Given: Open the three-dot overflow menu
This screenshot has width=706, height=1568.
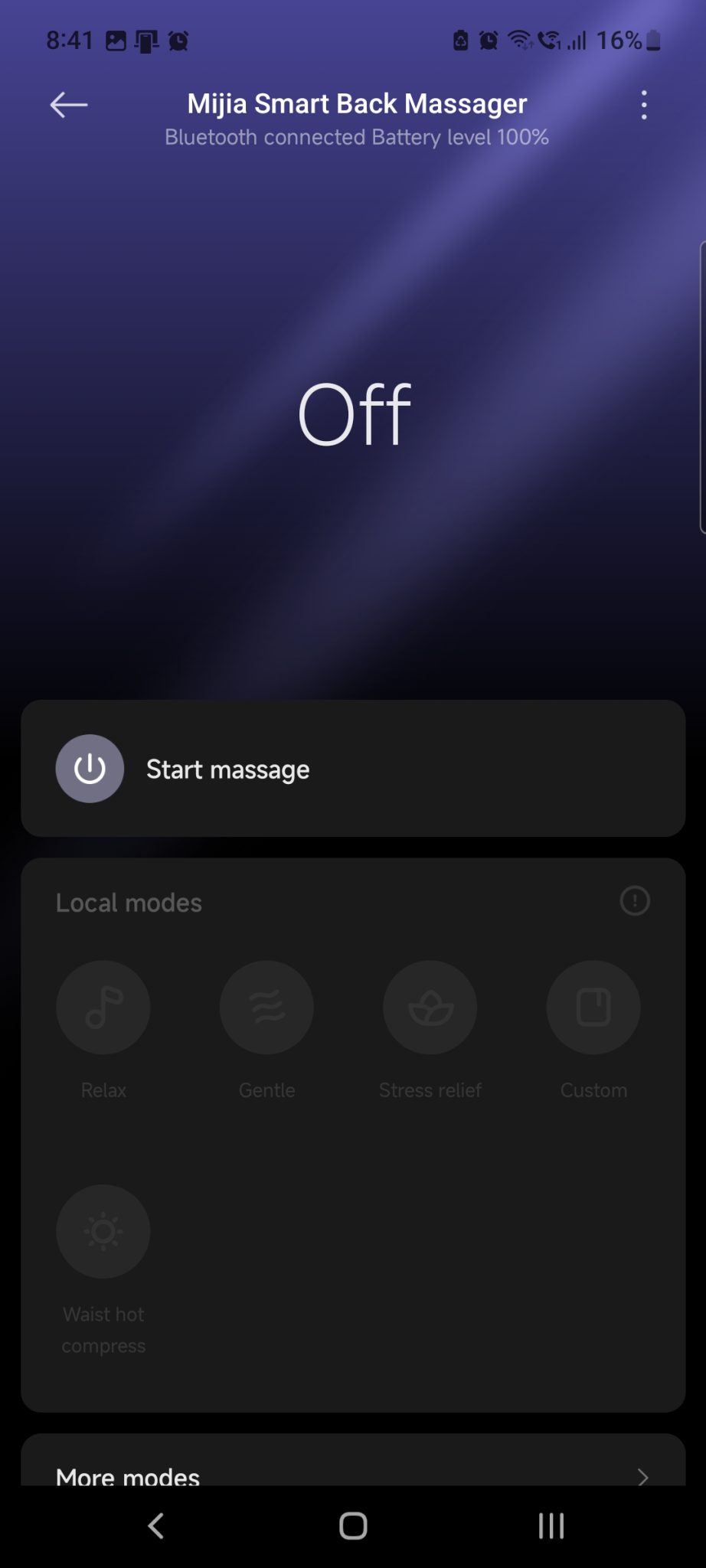Looking at the screenshot, I should pos(644,105).
